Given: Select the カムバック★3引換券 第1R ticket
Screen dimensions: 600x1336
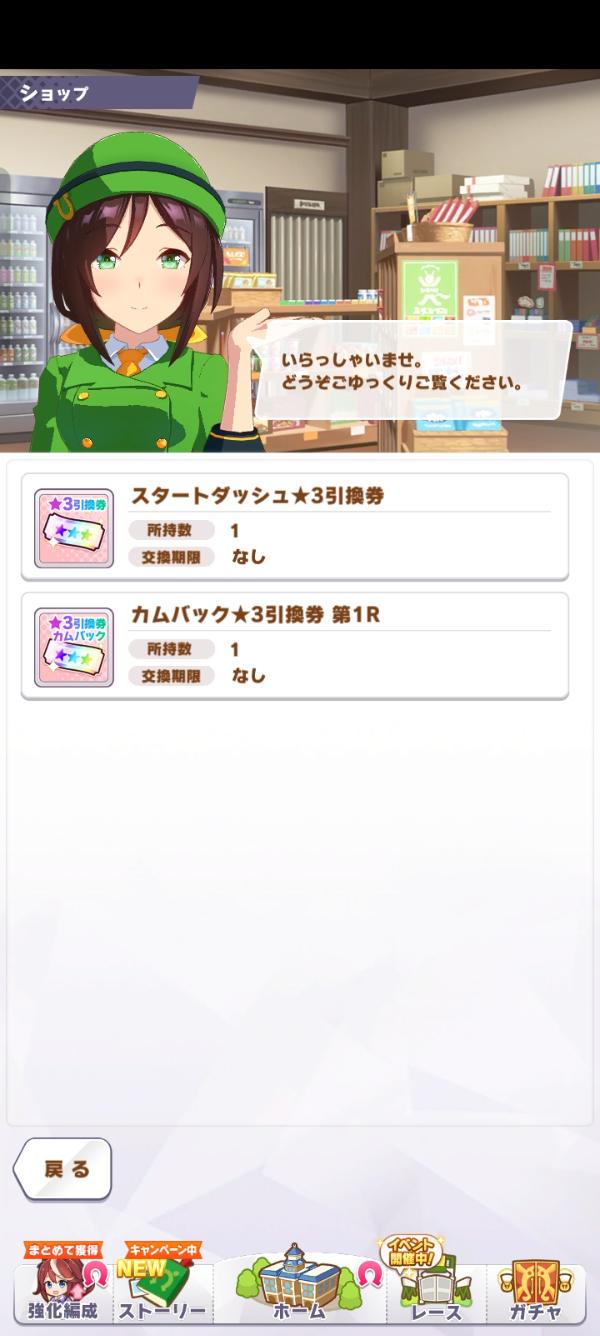Looking at the screenshot, I should coord(294,646).
